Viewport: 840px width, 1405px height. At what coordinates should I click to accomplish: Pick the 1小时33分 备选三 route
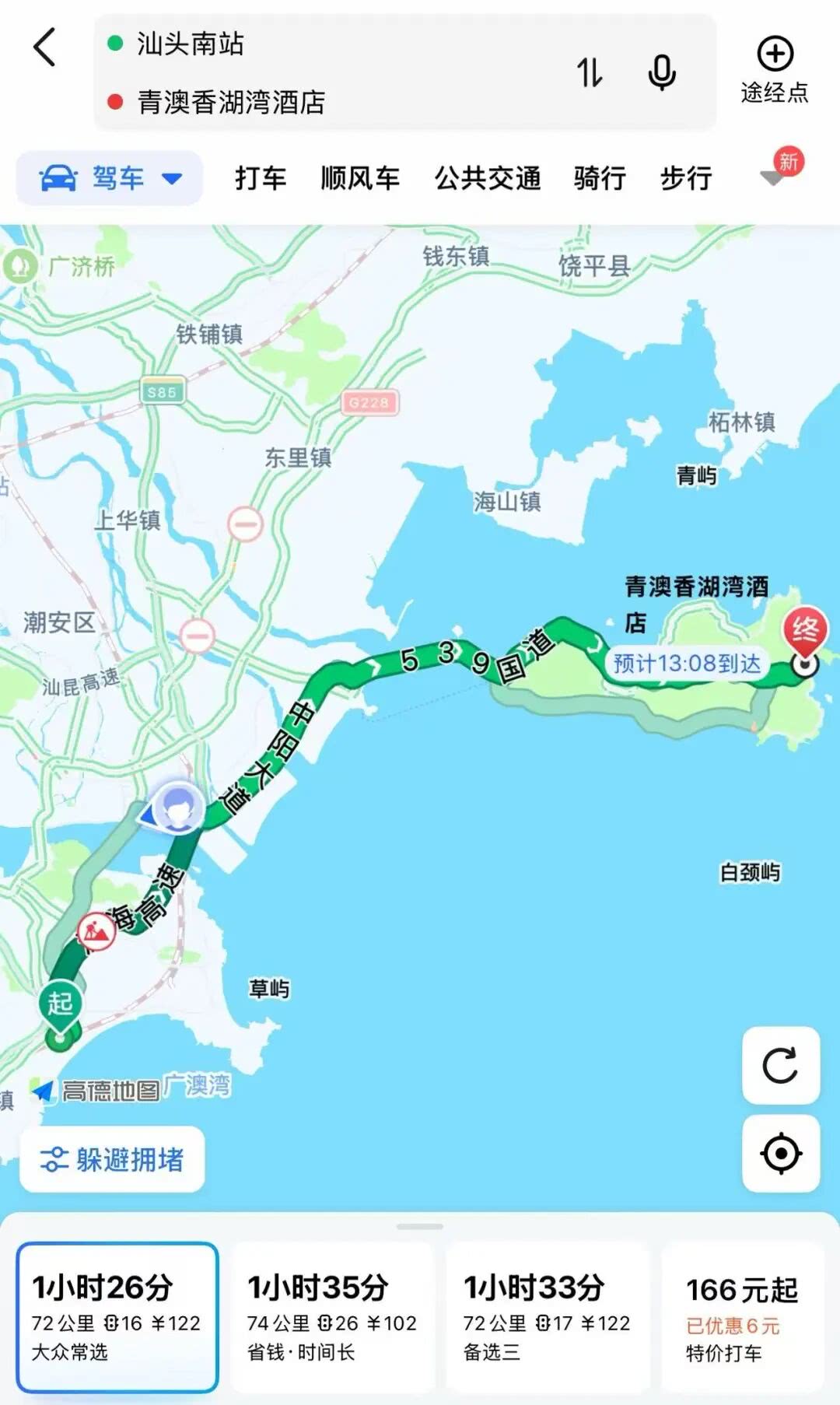click(x=548, y=1316)
